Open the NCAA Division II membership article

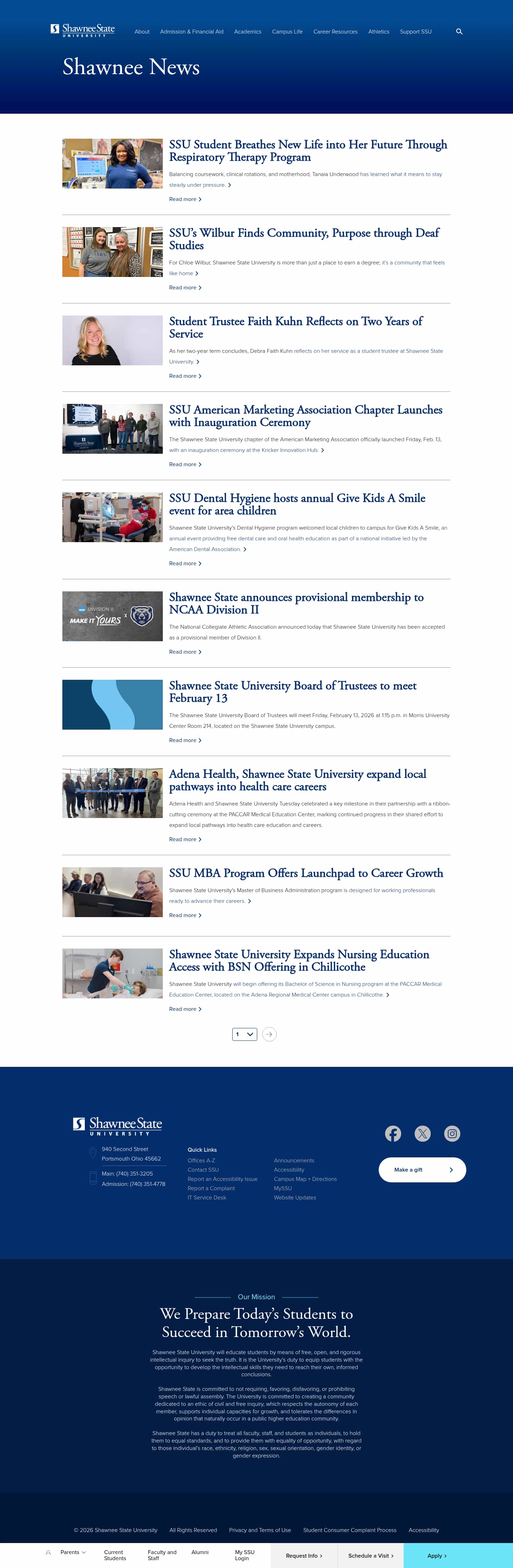tap(296, 603)
